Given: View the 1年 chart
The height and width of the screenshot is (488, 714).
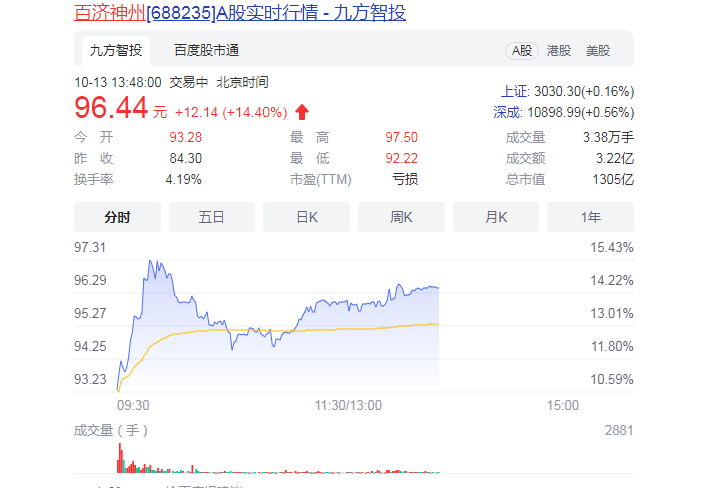Looking at the screenshot, I should [590, 217].
